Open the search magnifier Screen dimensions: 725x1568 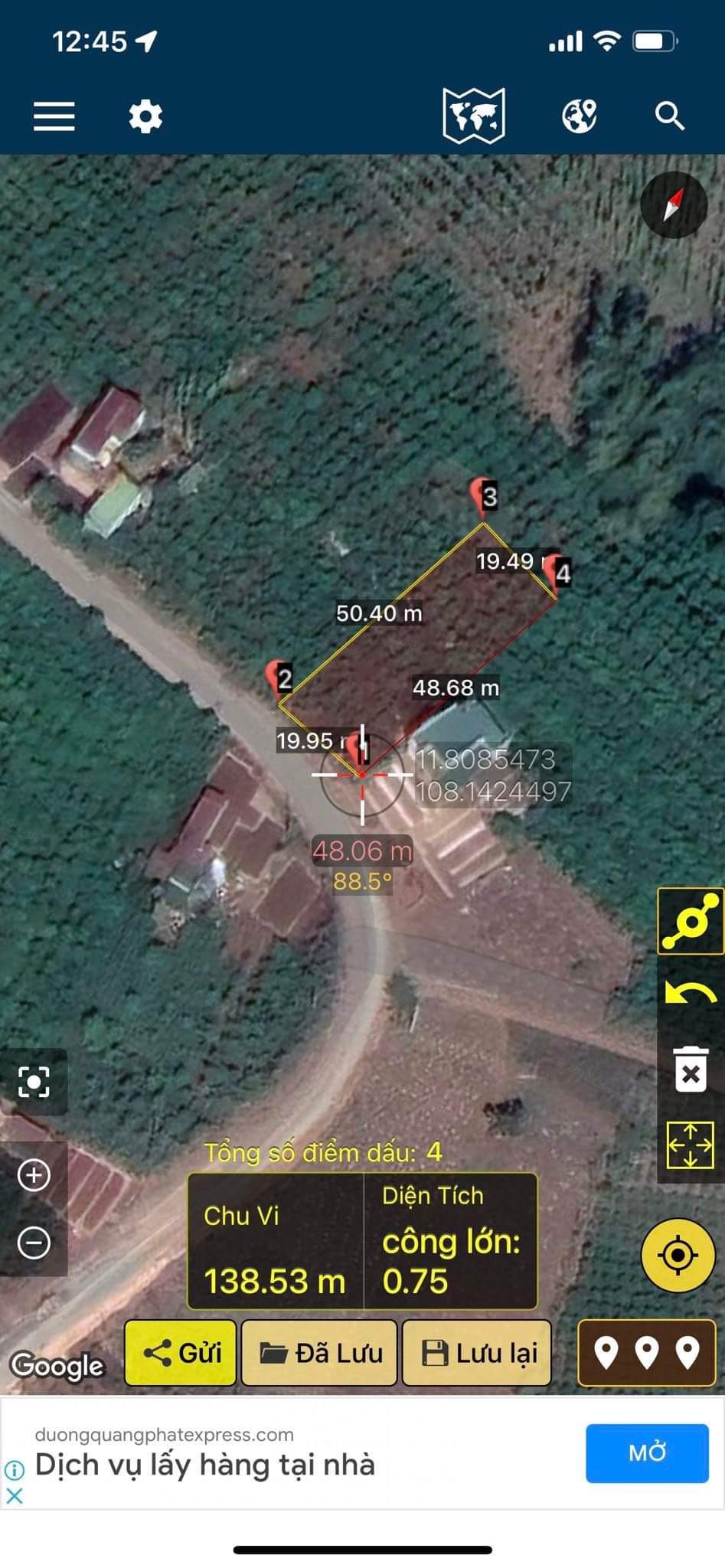tap(669, 116)
